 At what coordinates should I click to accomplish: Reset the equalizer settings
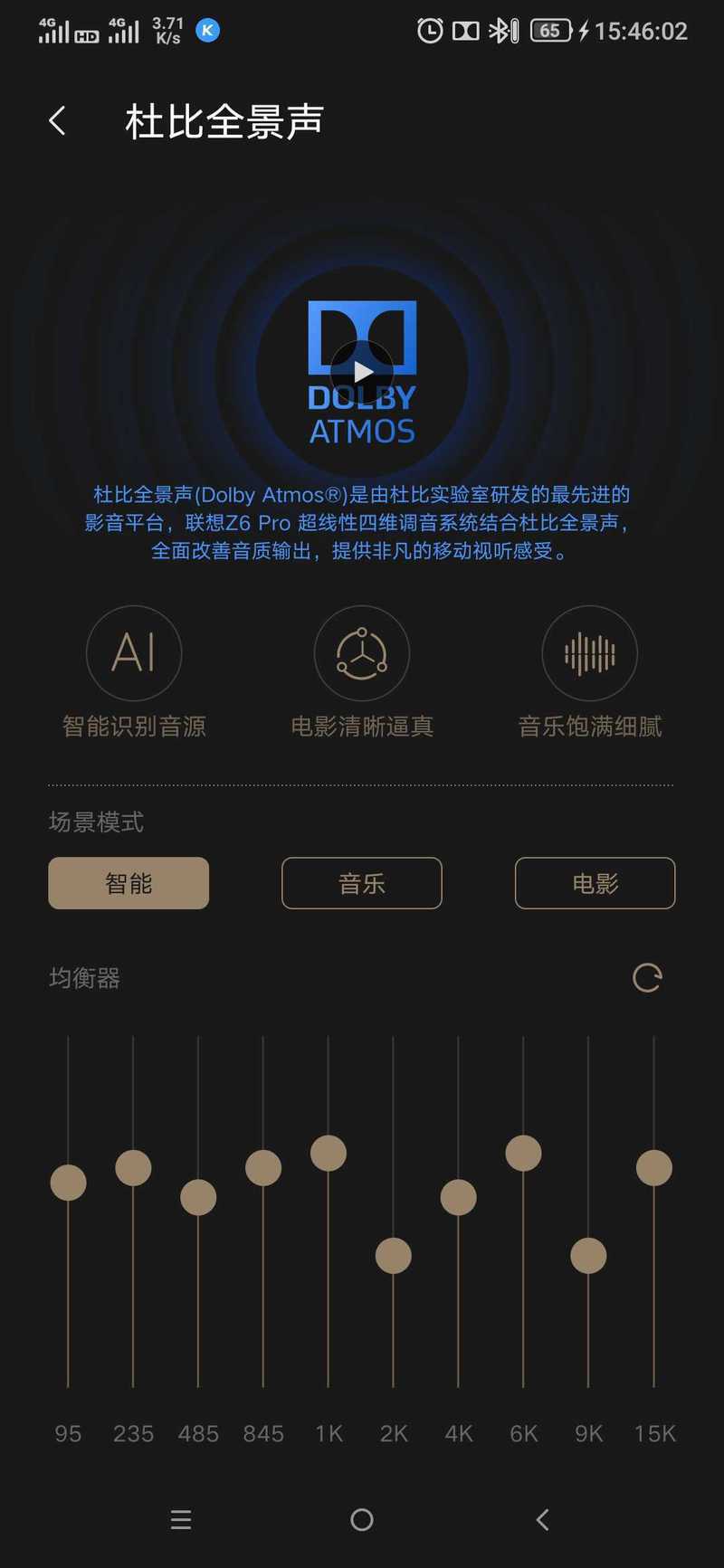pos(647,977)
